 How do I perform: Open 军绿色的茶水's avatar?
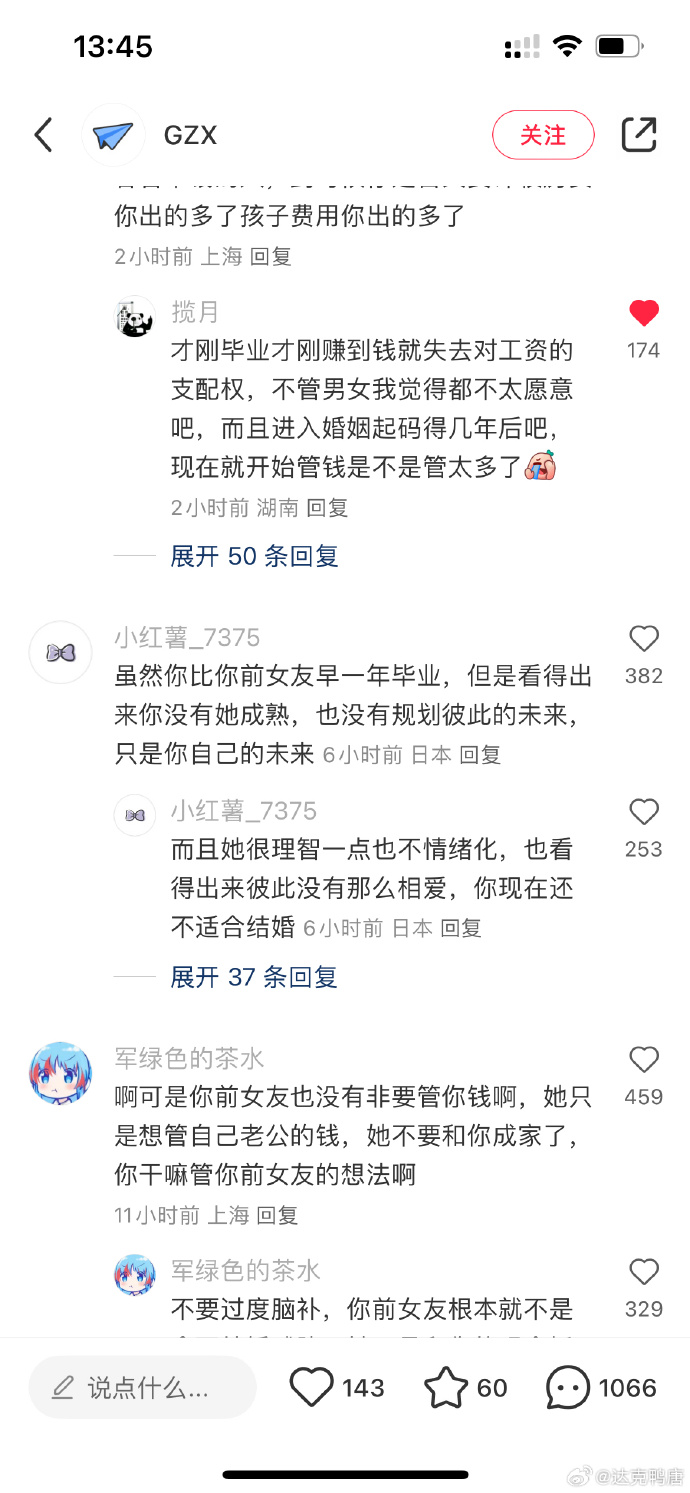pyautogui.click(x=60, y=1073)
